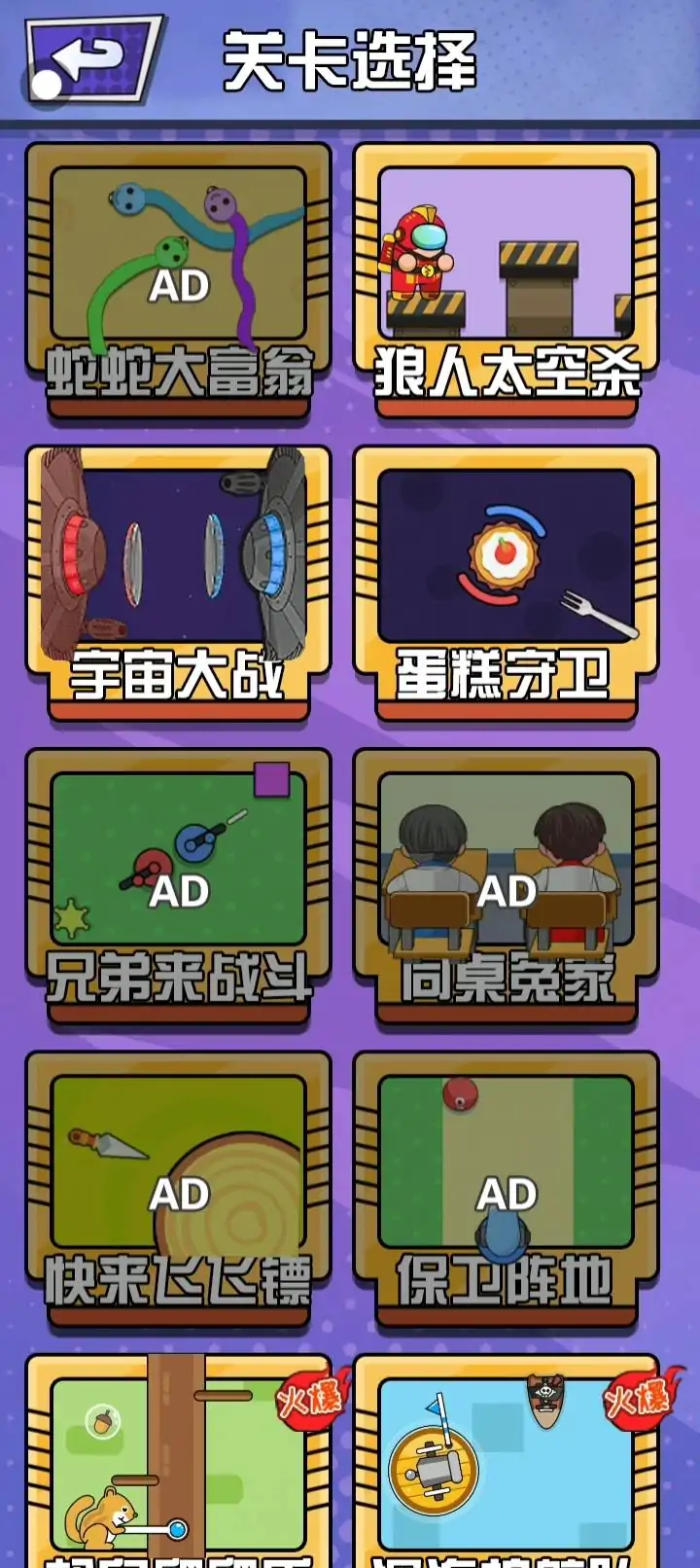This screenshot has width=700, height=1568.
Task: Play the 宇宙大战 level
Action: tap(179, 582)
